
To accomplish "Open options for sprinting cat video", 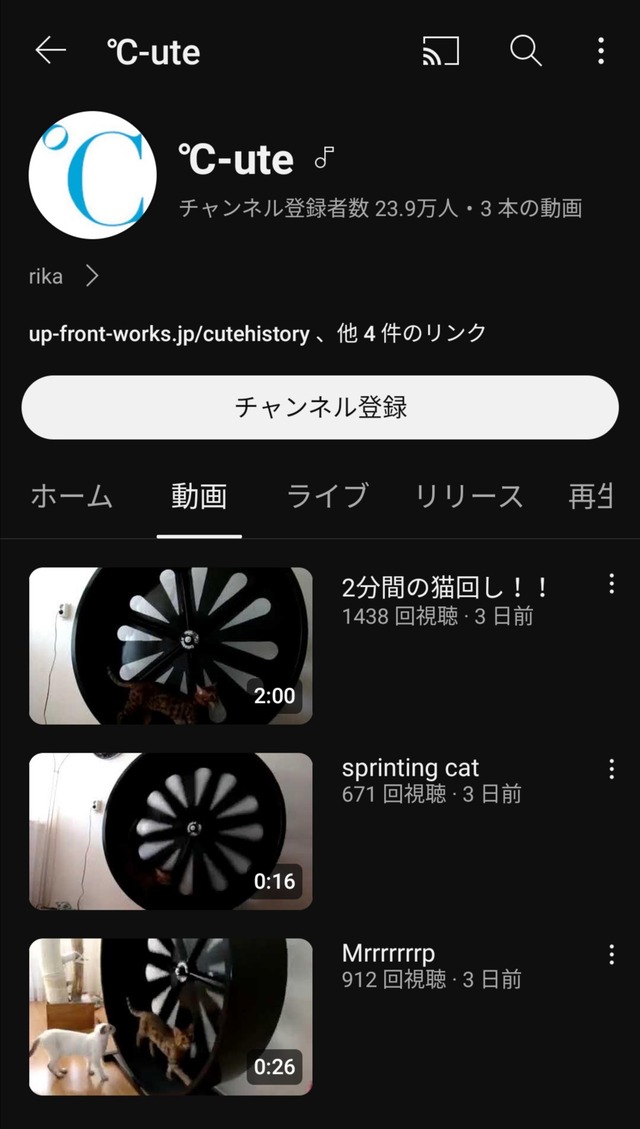I will 611,769.
